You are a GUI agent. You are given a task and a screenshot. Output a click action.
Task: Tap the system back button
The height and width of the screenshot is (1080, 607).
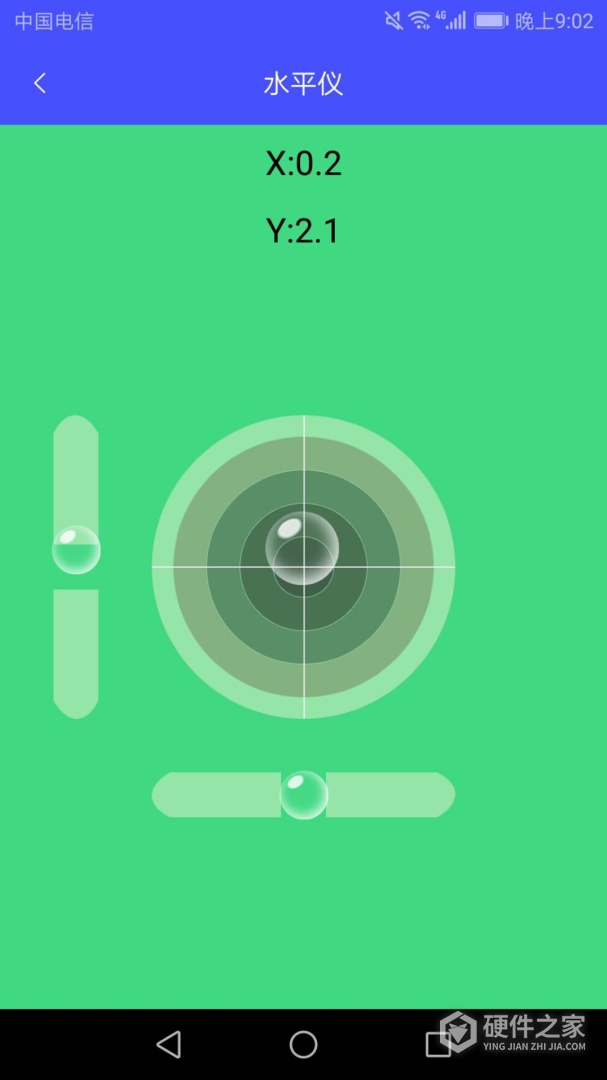click(169, 1045)
